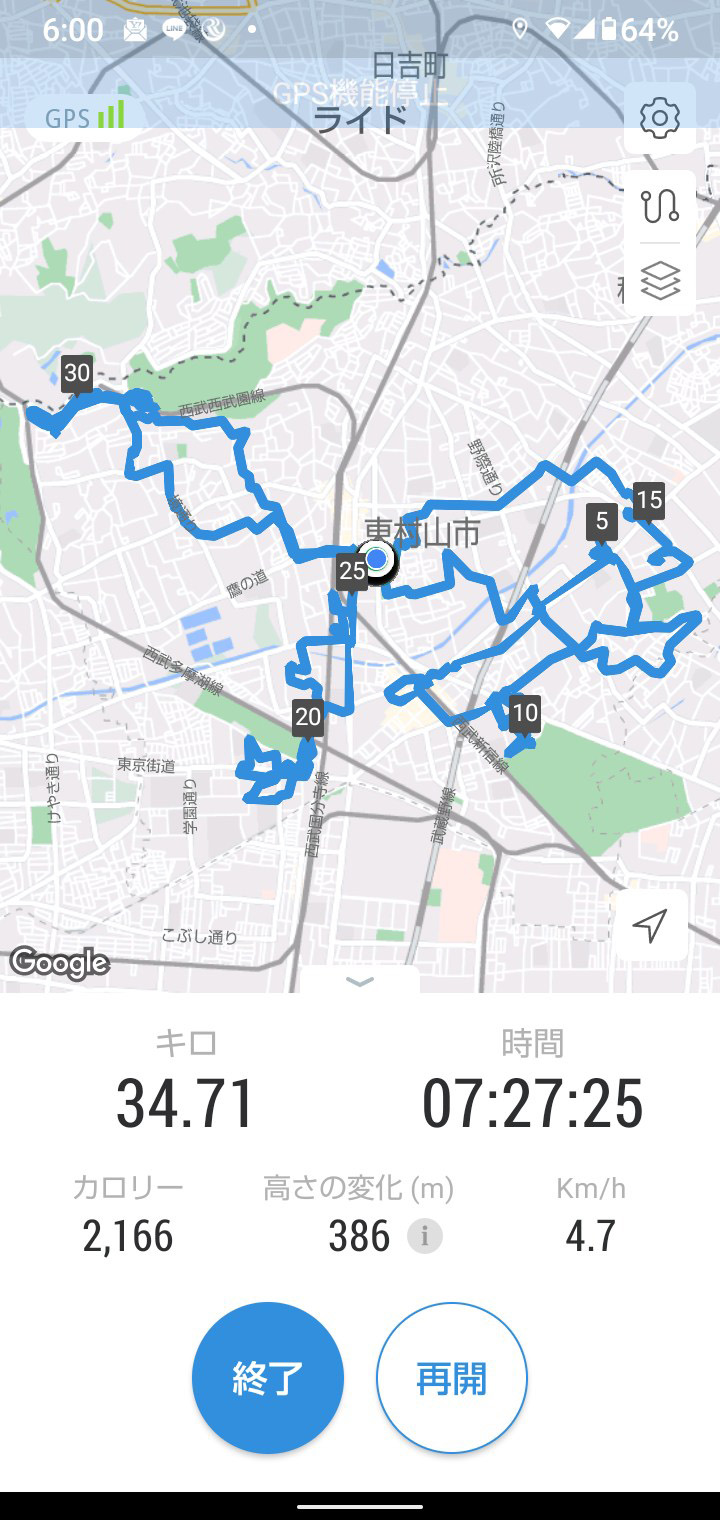The height and width of the screenshot is (1520, 720).
Task: Open the route options icon
Action: pyautogui.click(x=659, y=206)
